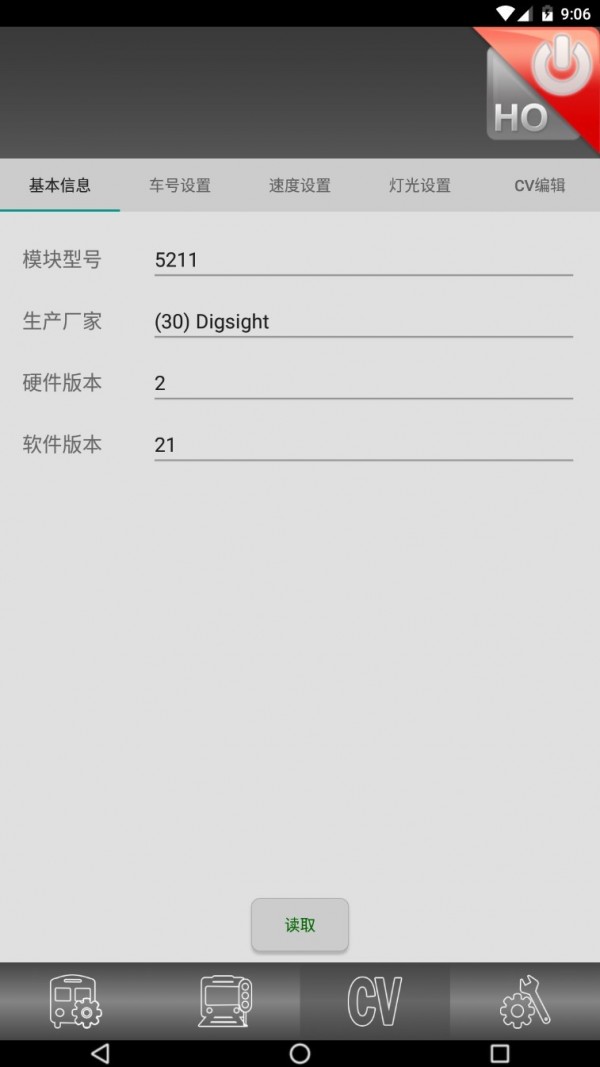Select the 基本信息 tab
Image resolution: width=600 pixels, height=1067 pixels.
60,186
